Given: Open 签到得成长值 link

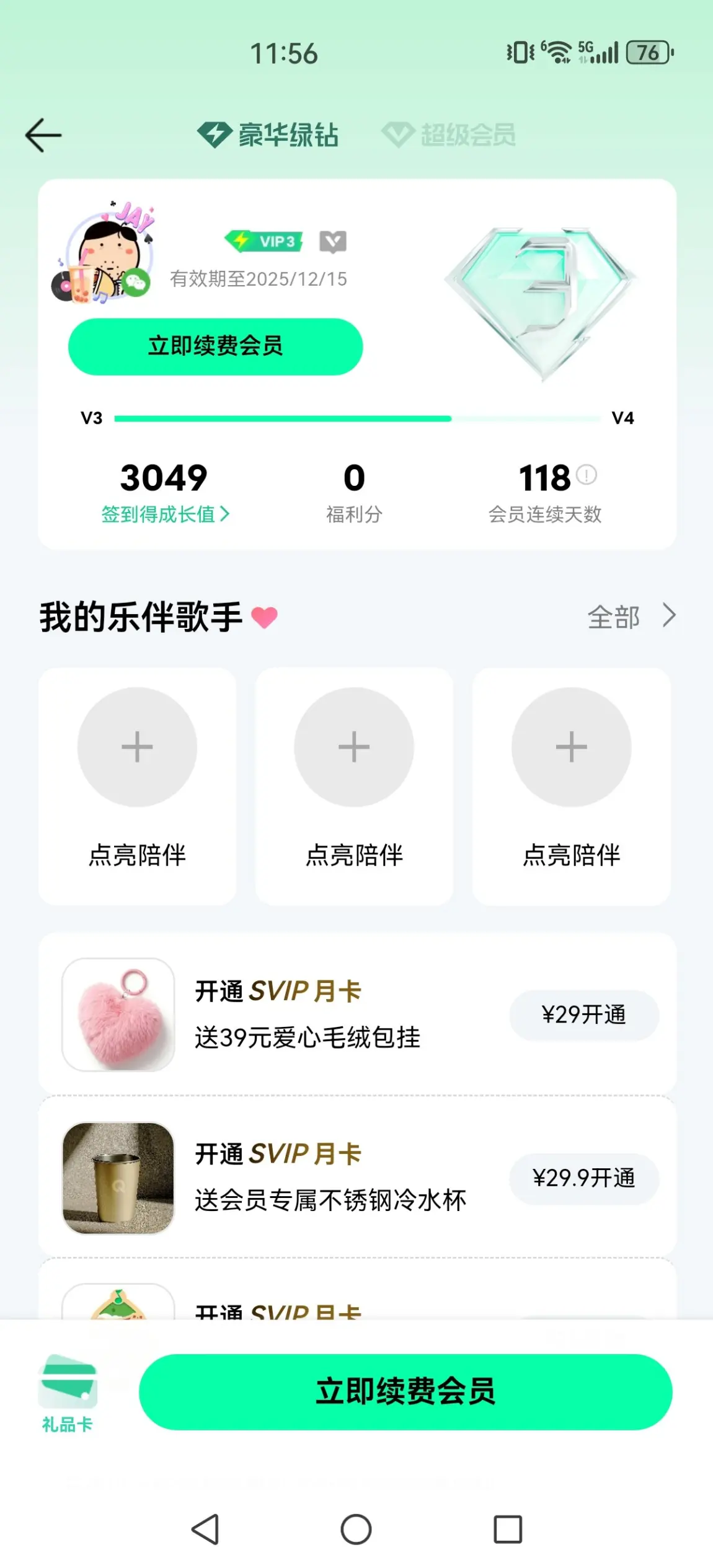Looking at the screenshot, I should point(165,514).
